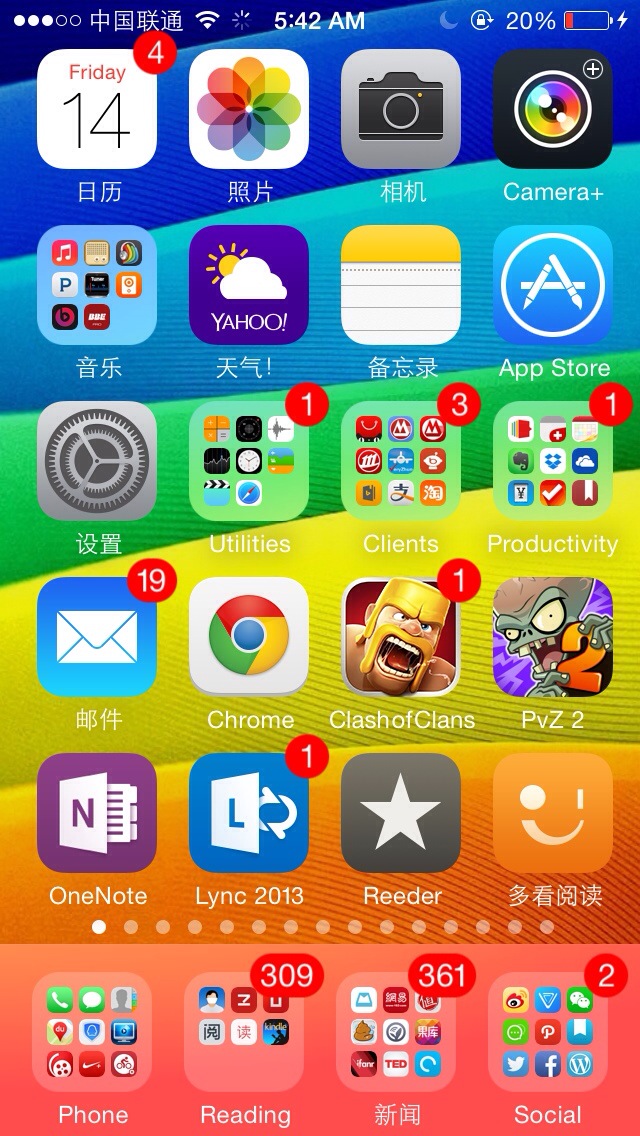Open the Reading folder in dock
The image size is (640, 1136).
[x=244, y=1031]
